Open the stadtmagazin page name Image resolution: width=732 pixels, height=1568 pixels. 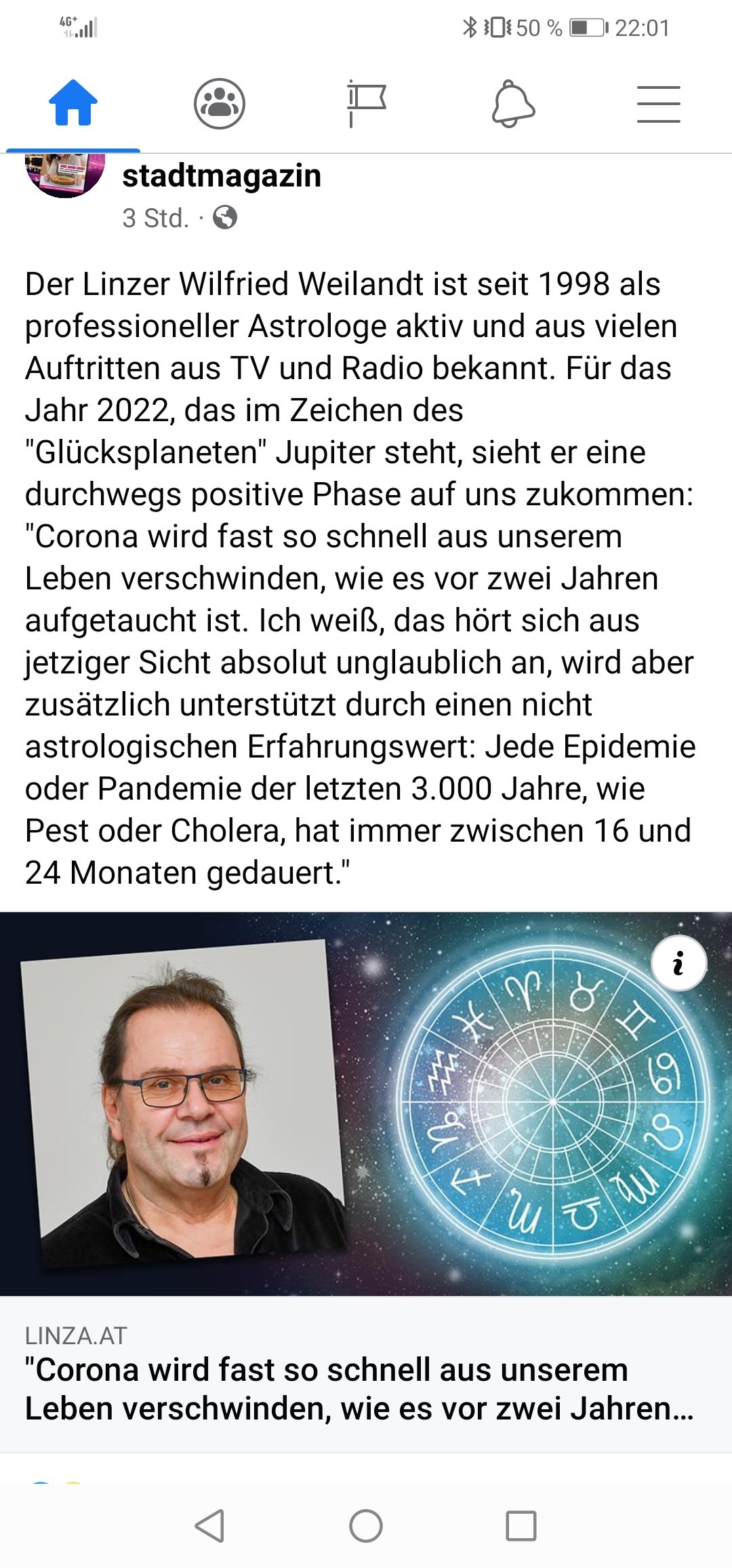tap(222, 176)
